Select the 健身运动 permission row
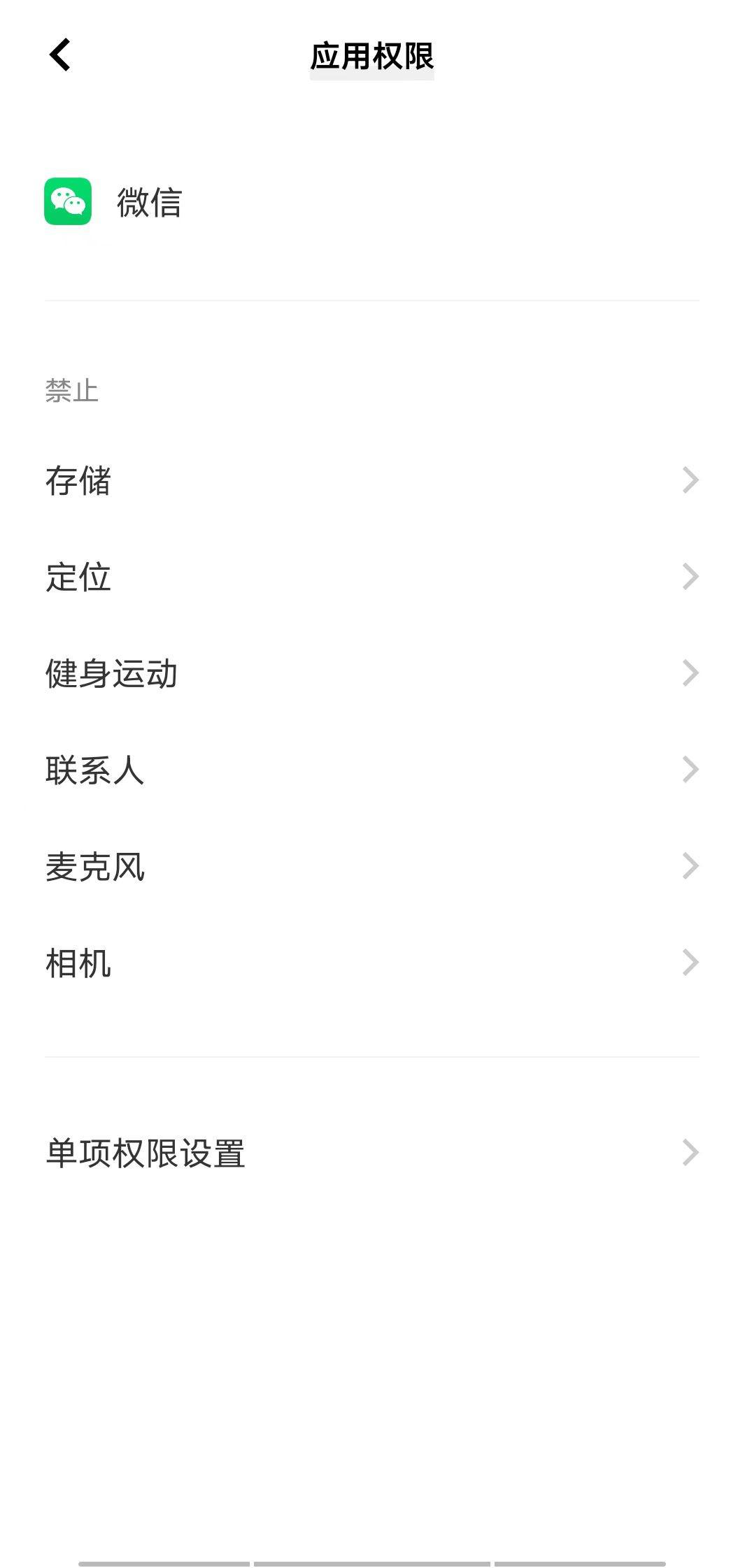The width and height of the screenshot is (745, 1568). pyautogui.click(x=371, y=674)
